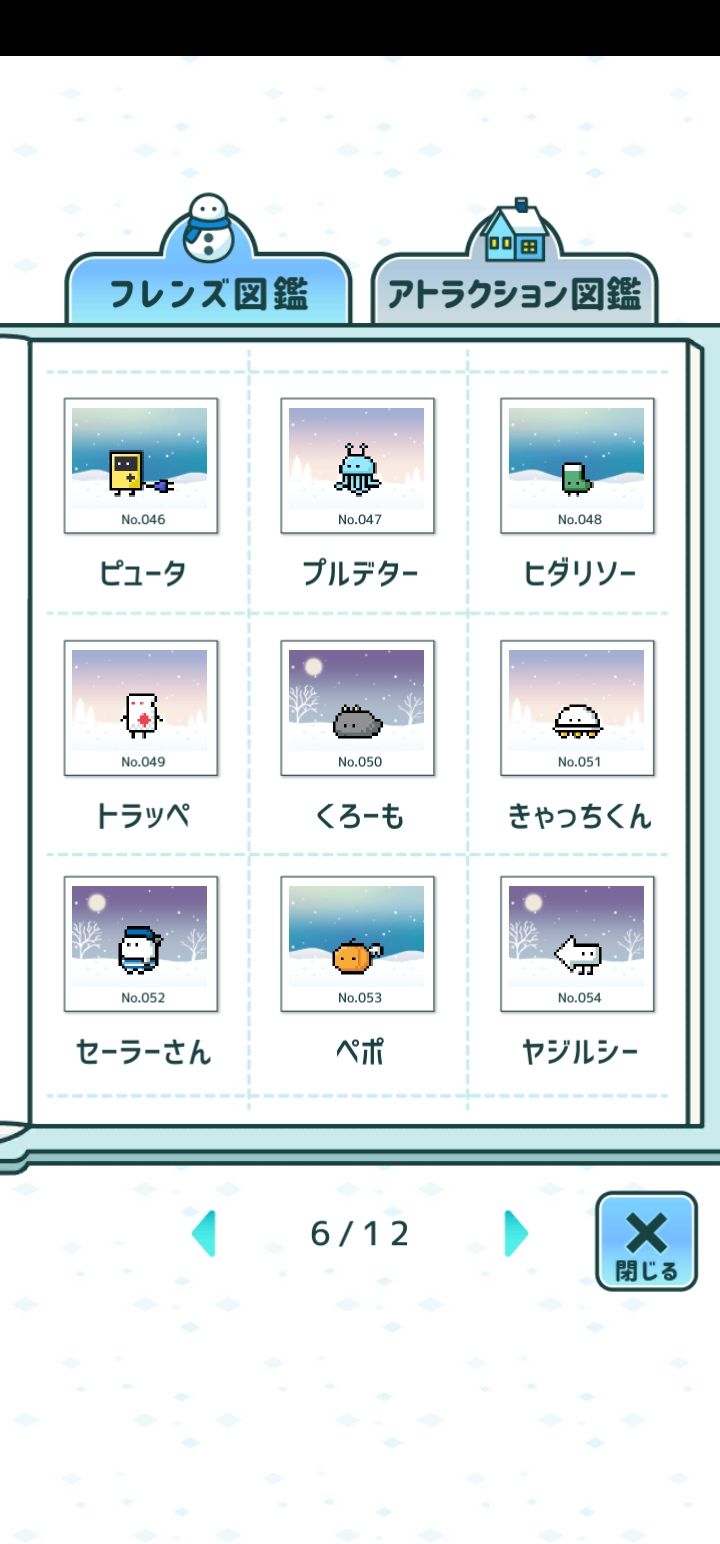
Task: Select the ヤジルシー friend card
Action: pos(577,944)
